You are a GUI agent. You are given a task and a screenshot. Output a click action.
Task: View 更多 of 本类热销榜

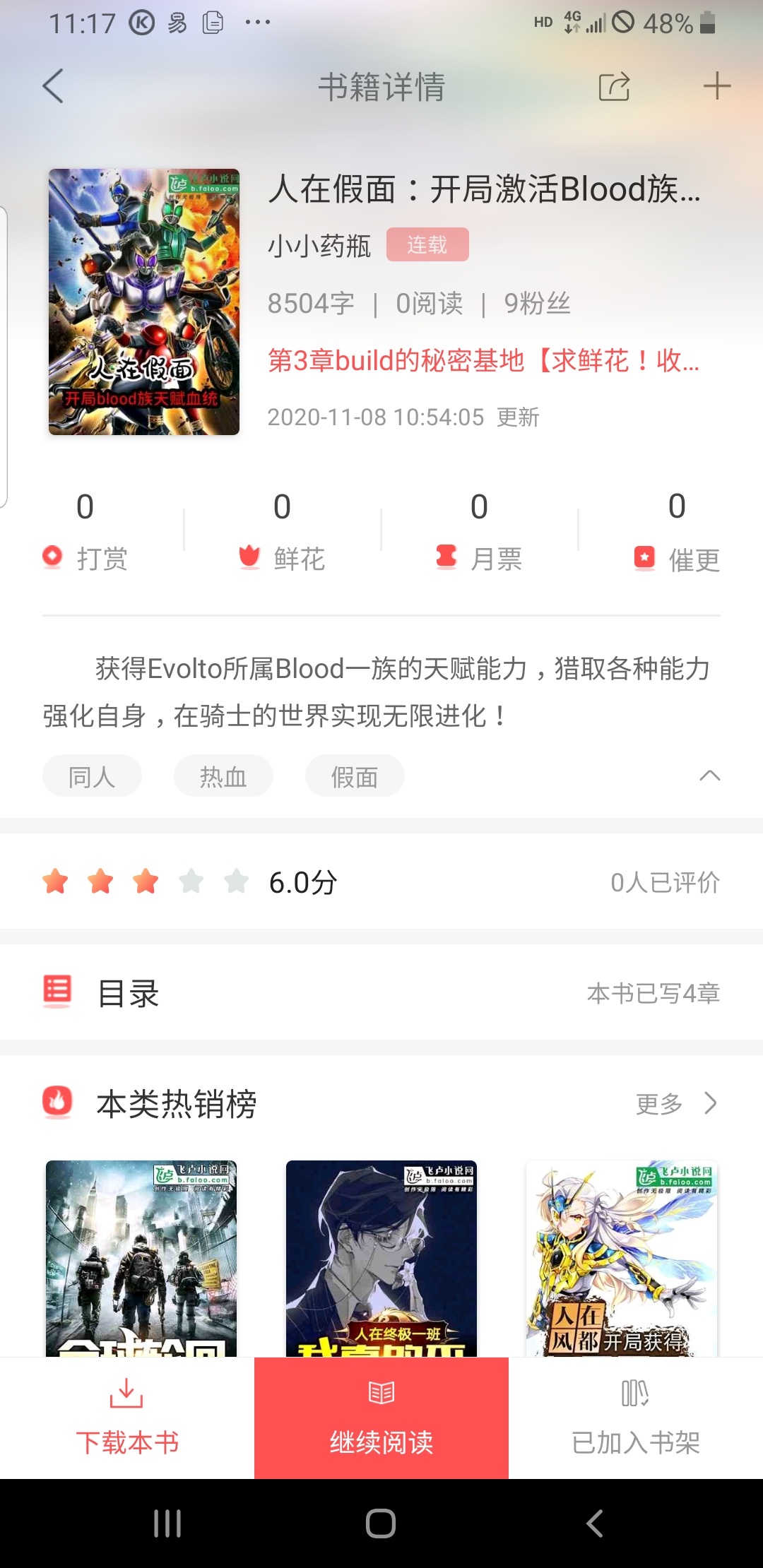(x=675, y=1103)
